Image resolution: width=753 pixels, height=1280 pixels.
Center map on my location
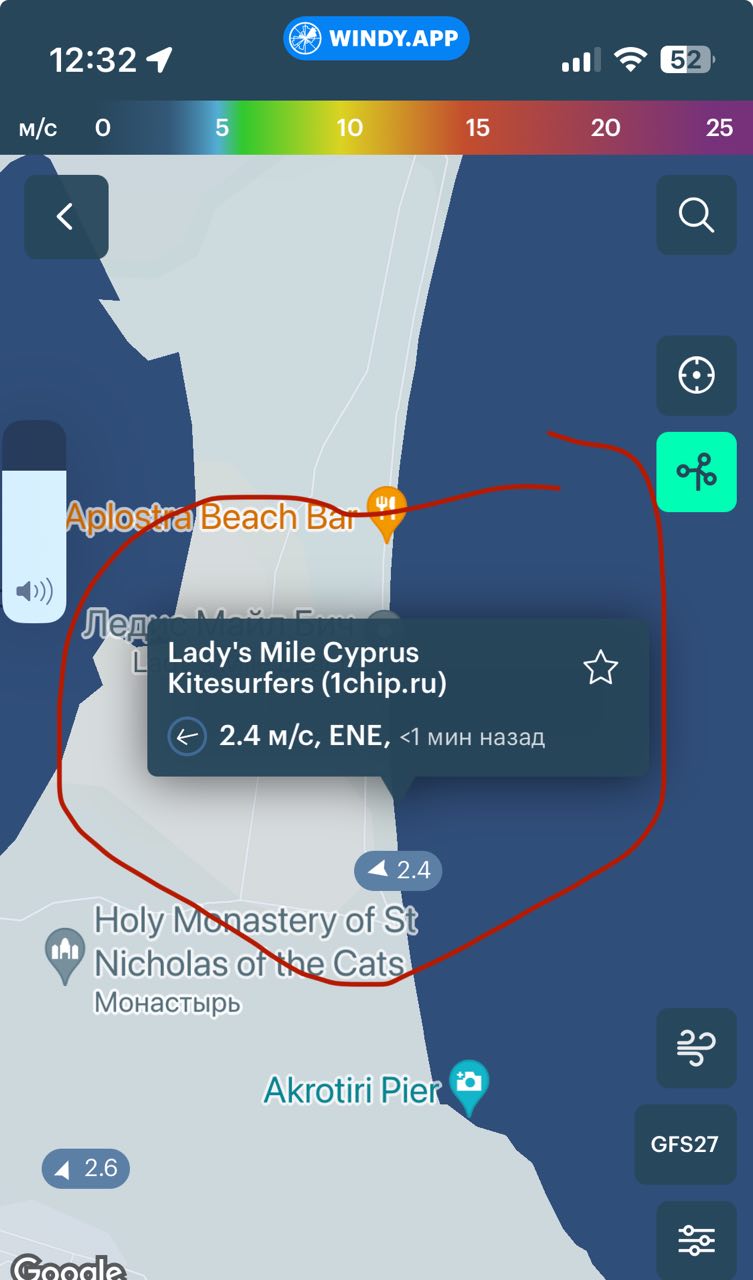696,376
